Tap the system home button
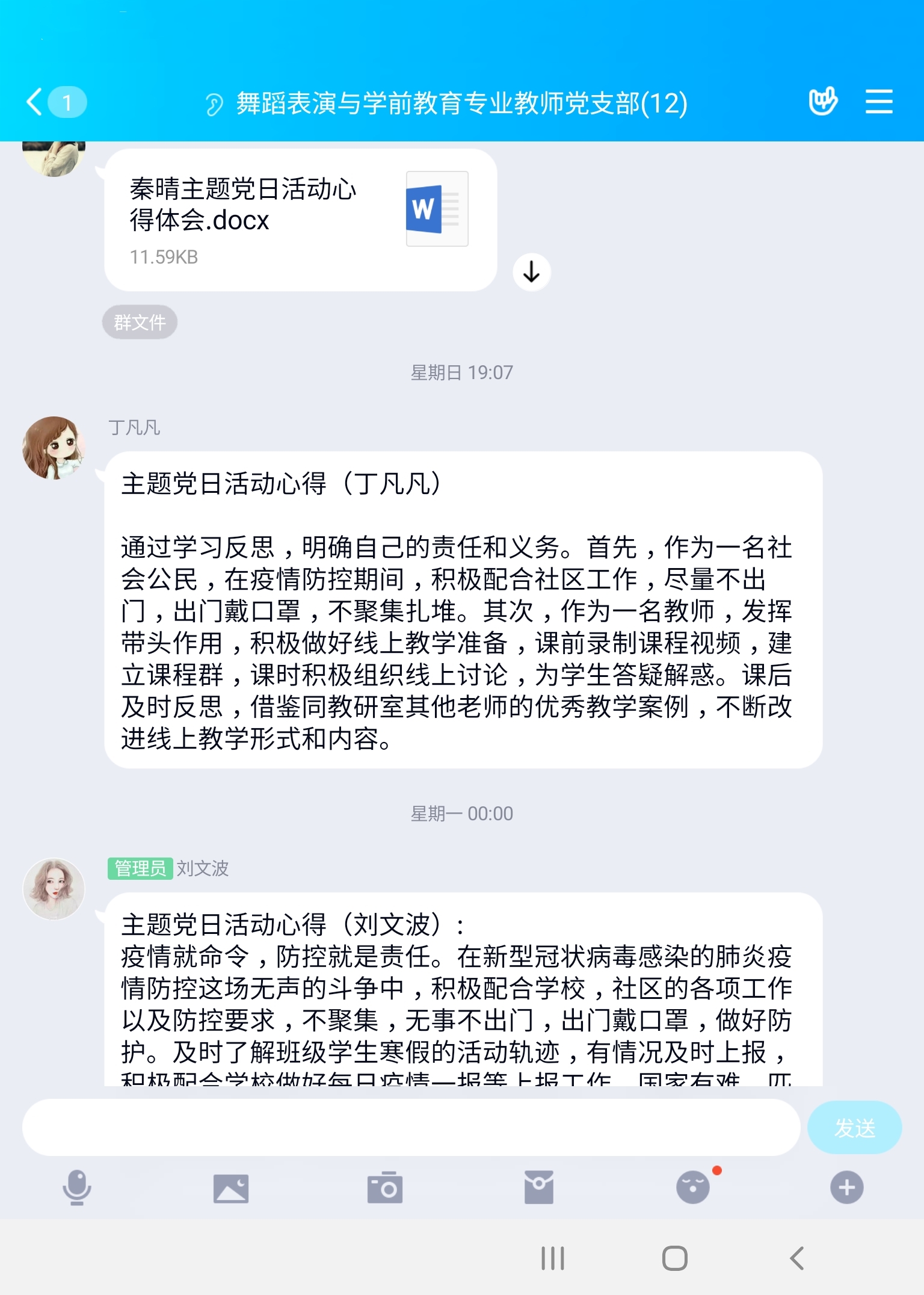Viewport: 924px width, 1295px height. coord(674,1258)
